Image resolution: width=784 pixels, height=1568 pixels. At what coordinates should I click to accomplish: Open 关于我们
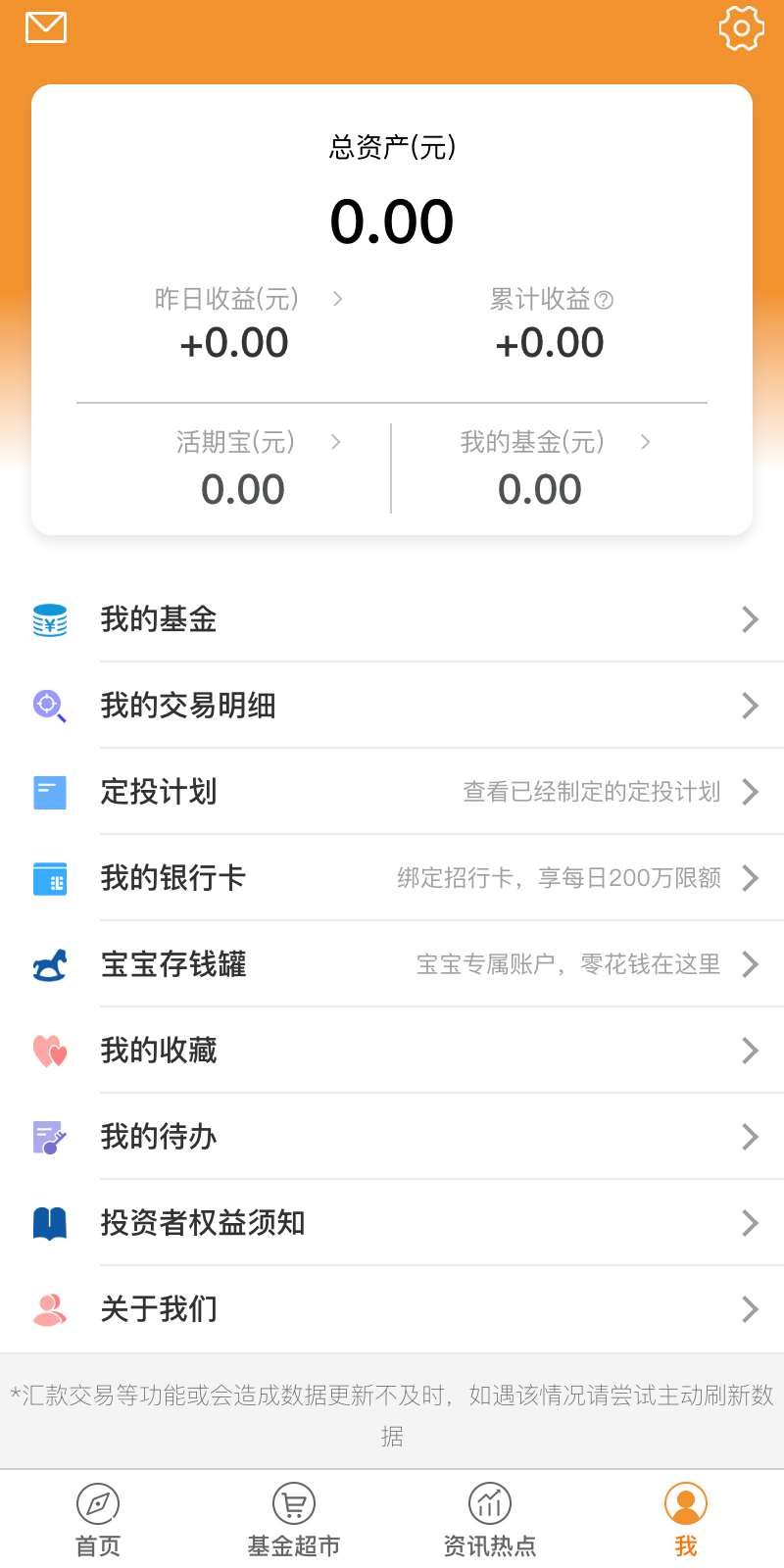[x=392, y=1309]
